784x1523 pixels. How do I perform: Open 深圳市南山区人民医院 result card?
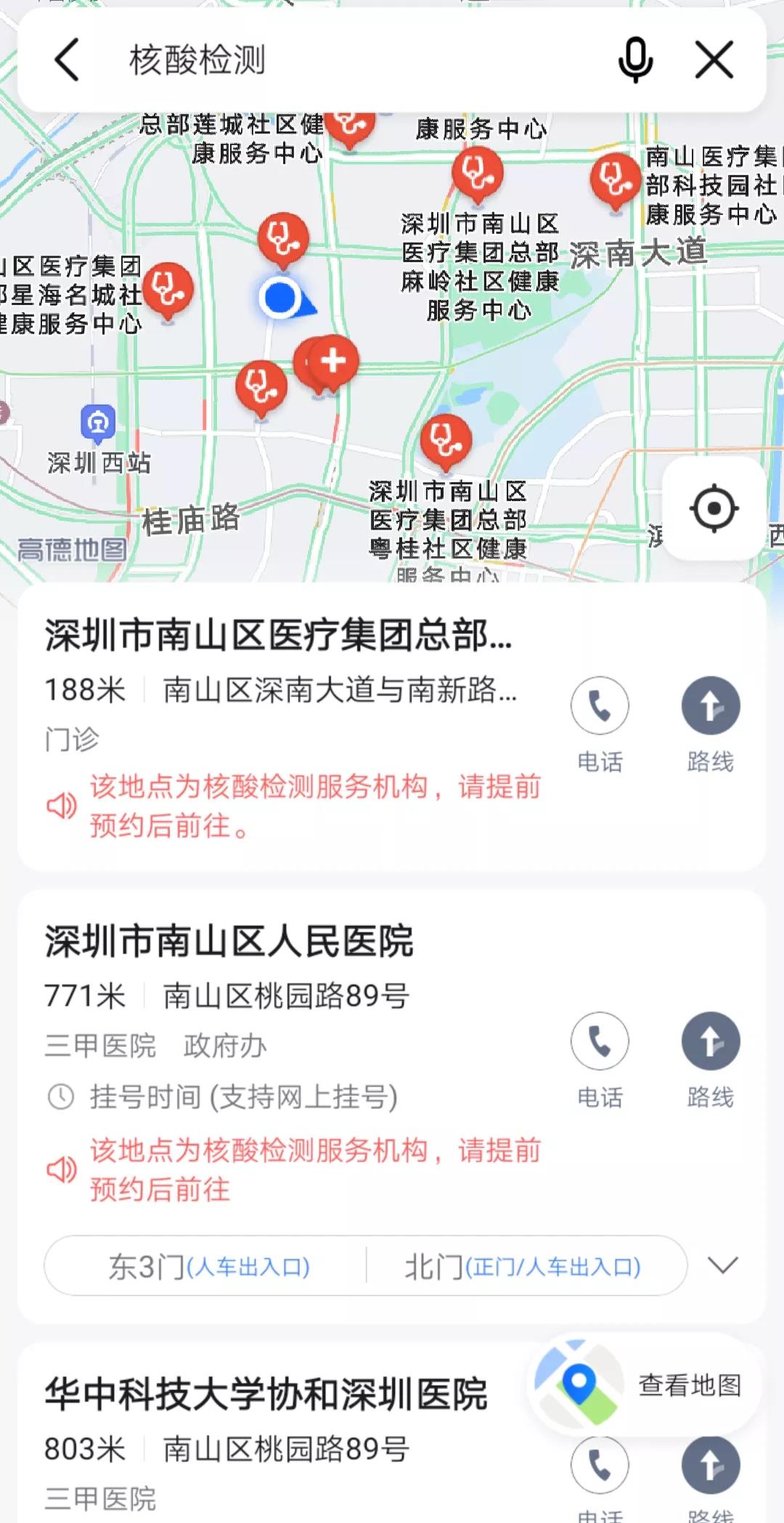(x=229, y=941)
